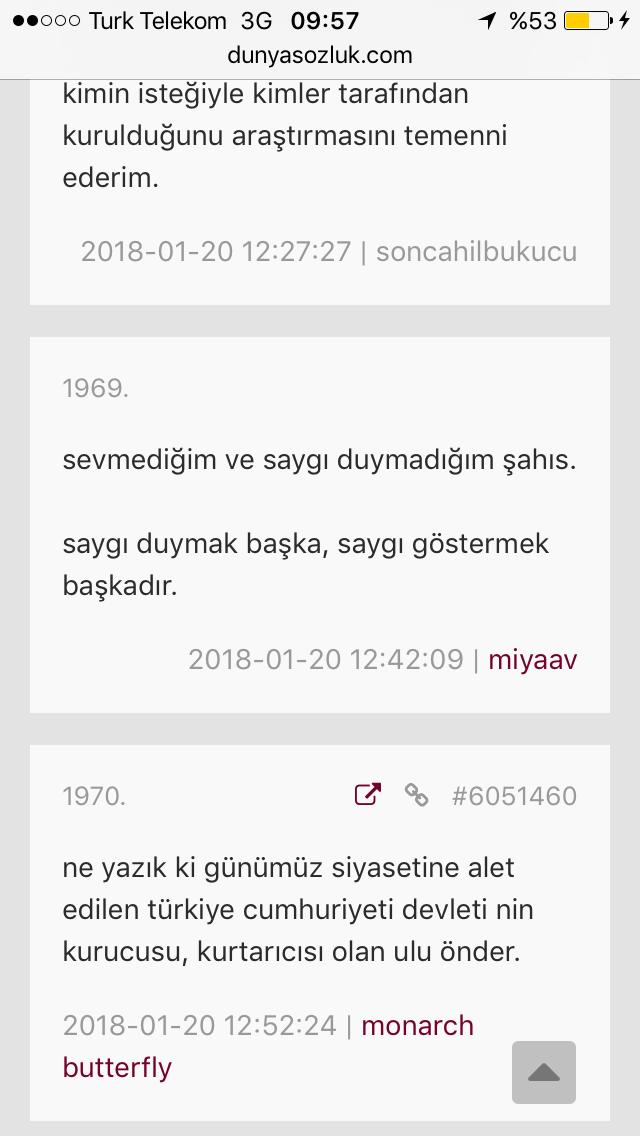
Task: Open the author profile soncahilbukucu
Action: tap(476, 251)
